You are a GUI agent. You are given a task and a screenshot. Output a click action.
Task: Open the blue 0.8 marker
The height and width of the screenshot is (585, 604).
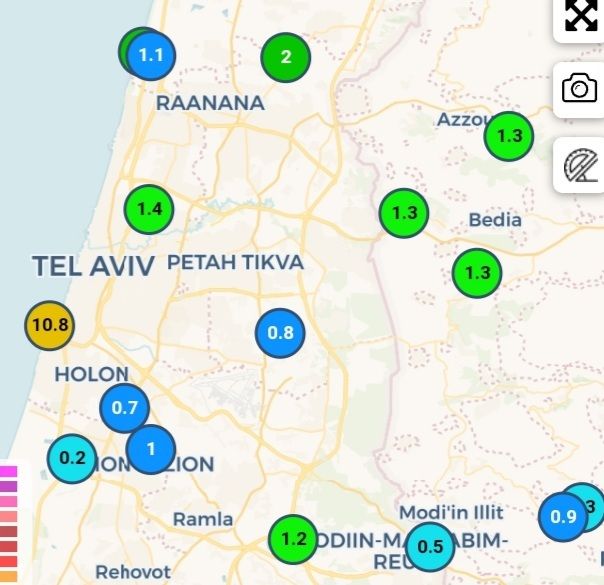(281, 333)
